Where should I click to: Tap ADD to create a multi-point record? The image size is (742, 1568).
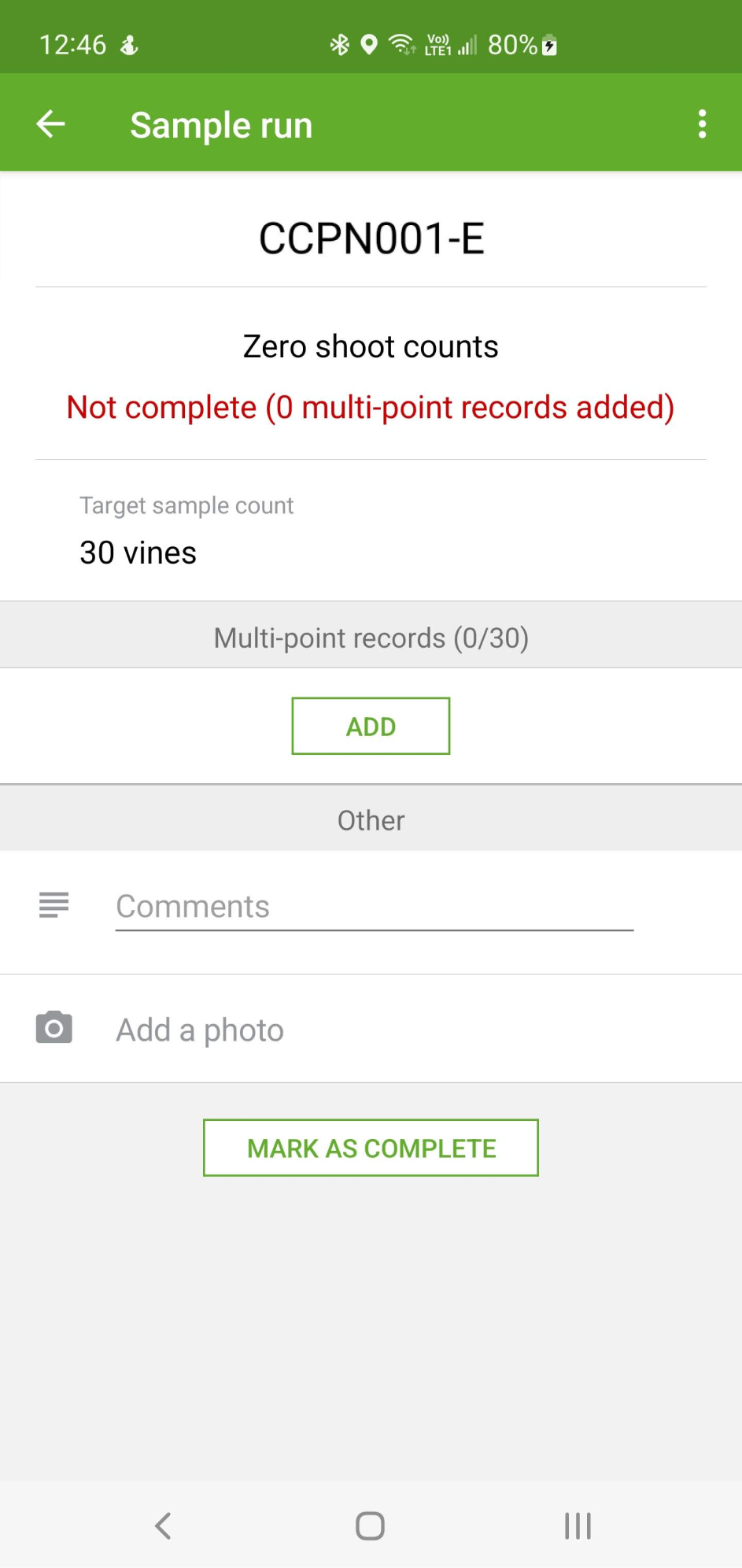371,726
